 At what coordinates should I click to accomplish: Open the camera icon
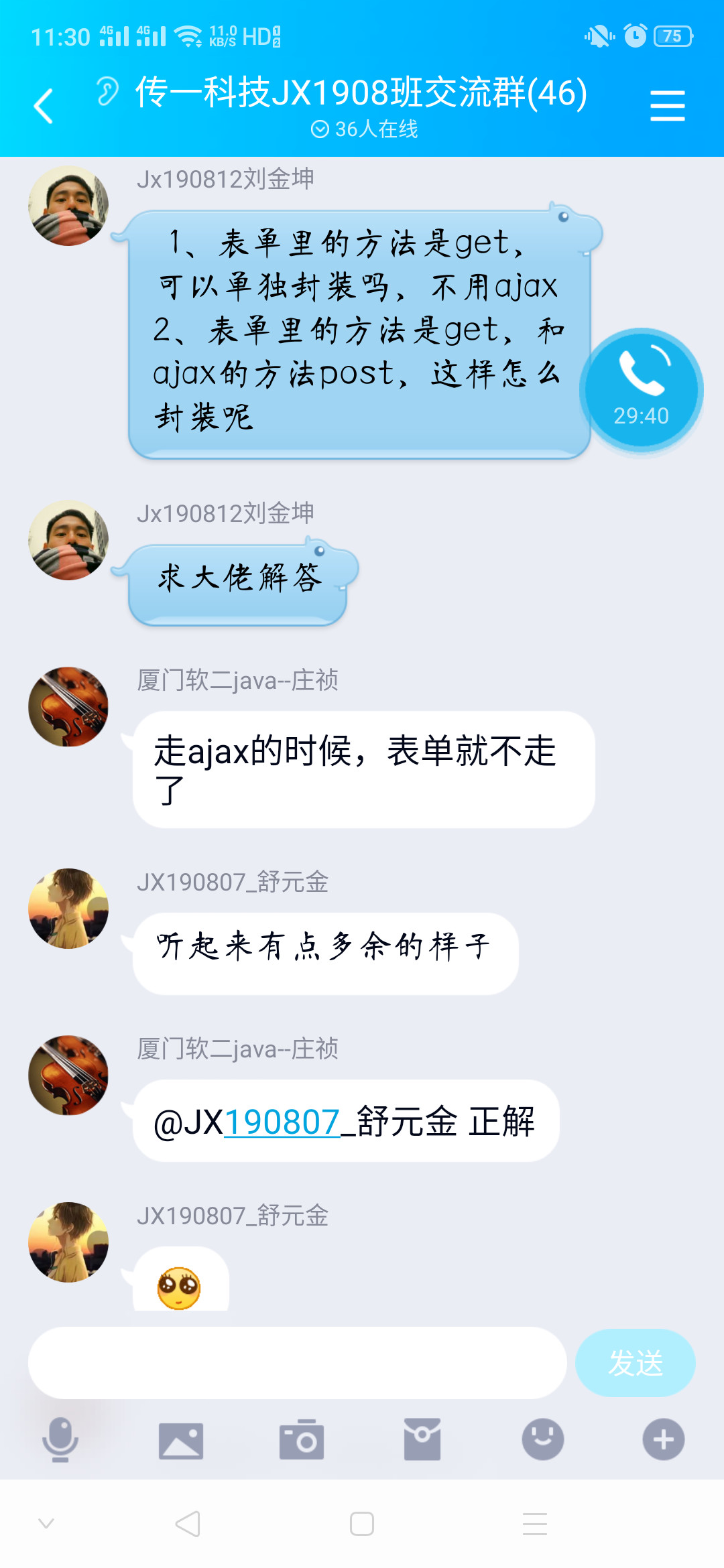pyautogui.click(x=302, y=1439)
